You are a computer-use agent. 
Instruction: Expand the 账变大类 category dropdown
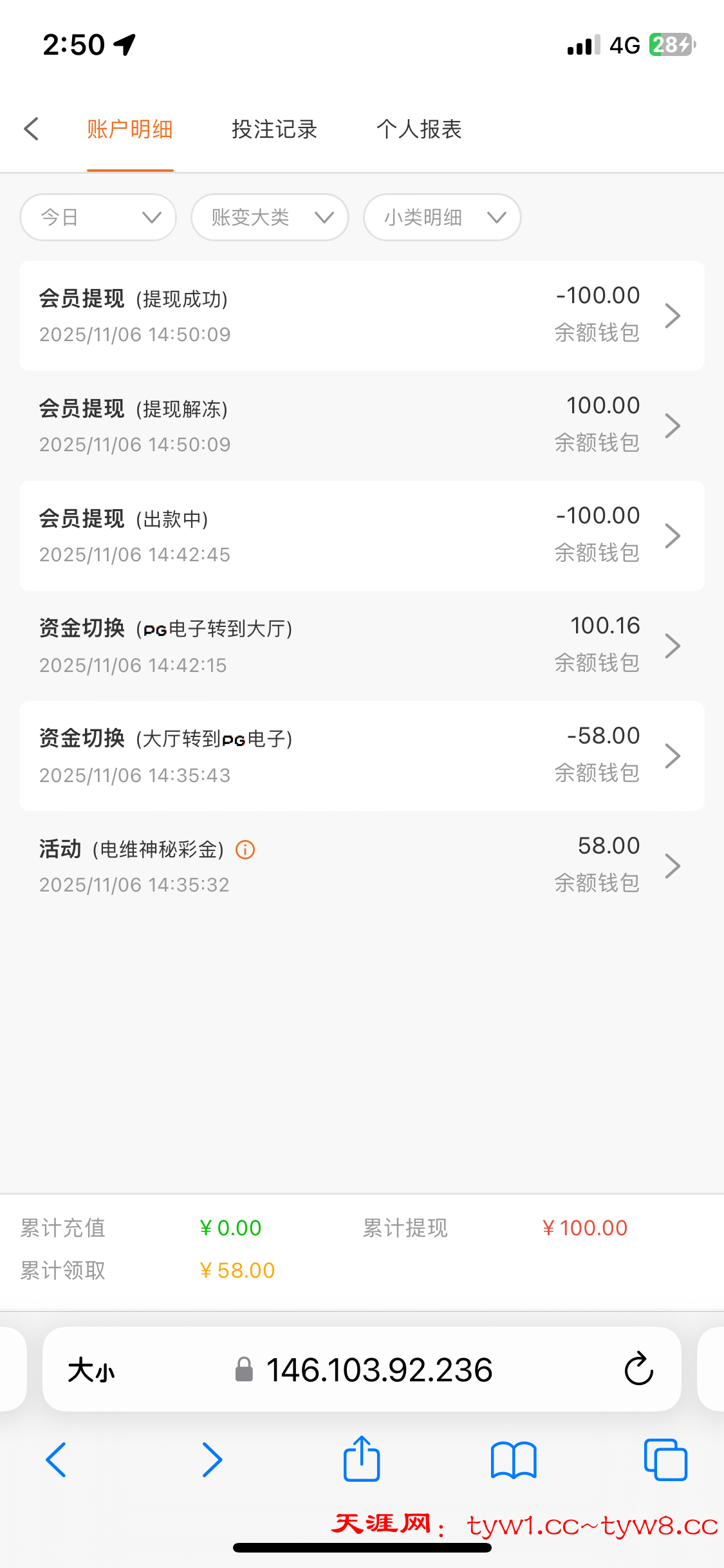coord(270,218)
